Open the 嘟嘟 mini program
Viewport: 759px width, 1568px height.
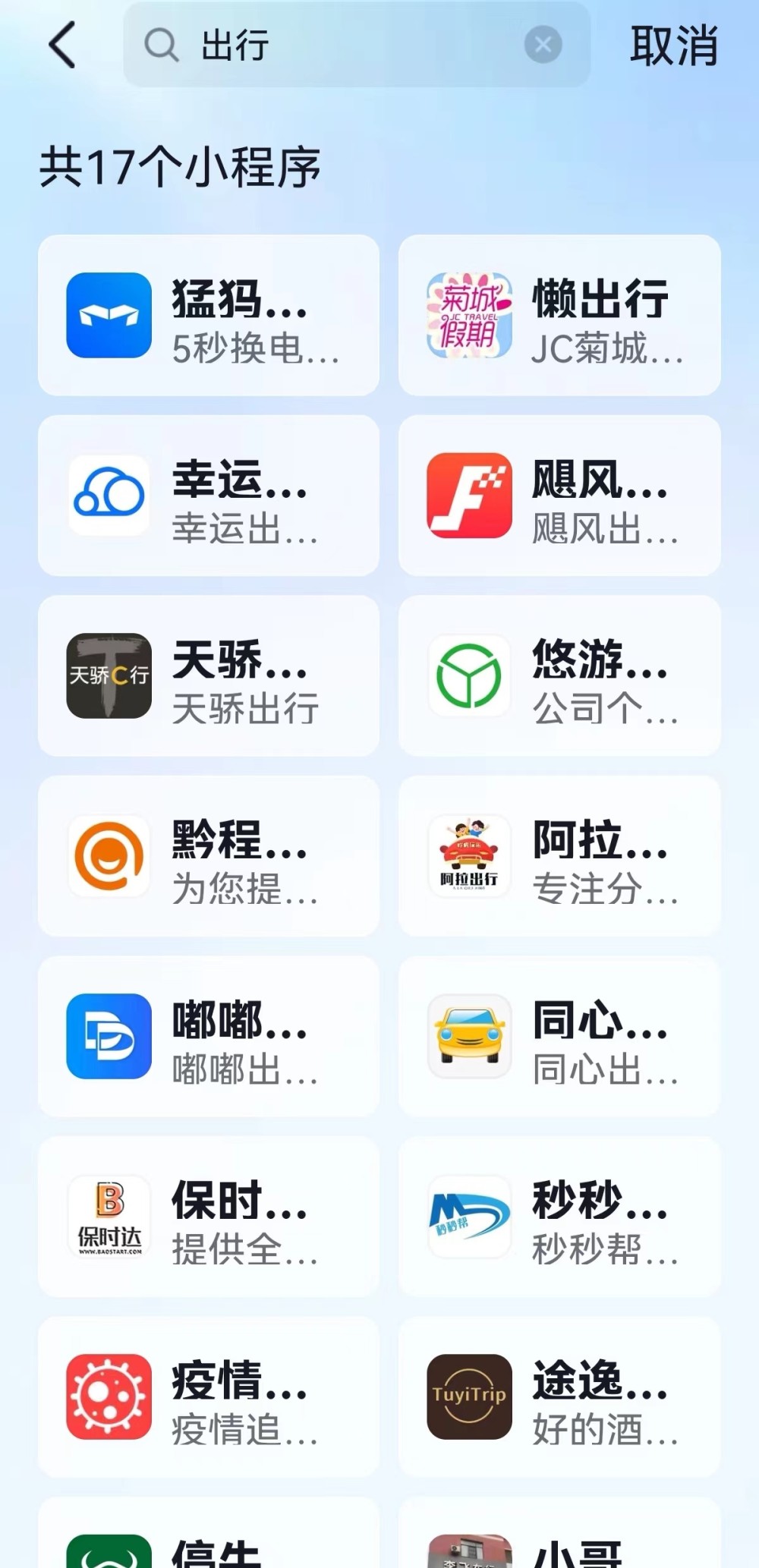(208, 1036)
